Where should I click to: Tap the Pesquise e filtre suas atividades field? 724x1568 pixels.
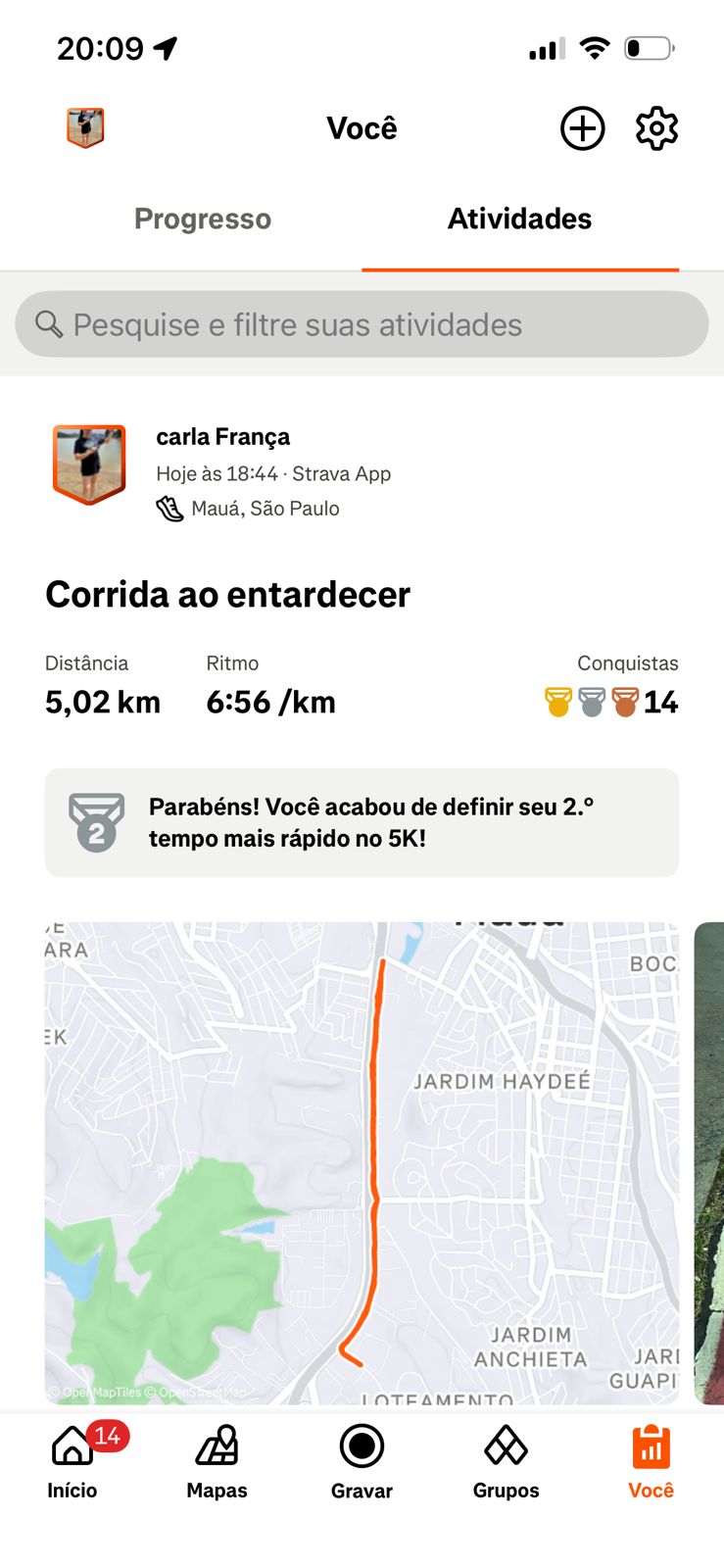coord(362,324)
